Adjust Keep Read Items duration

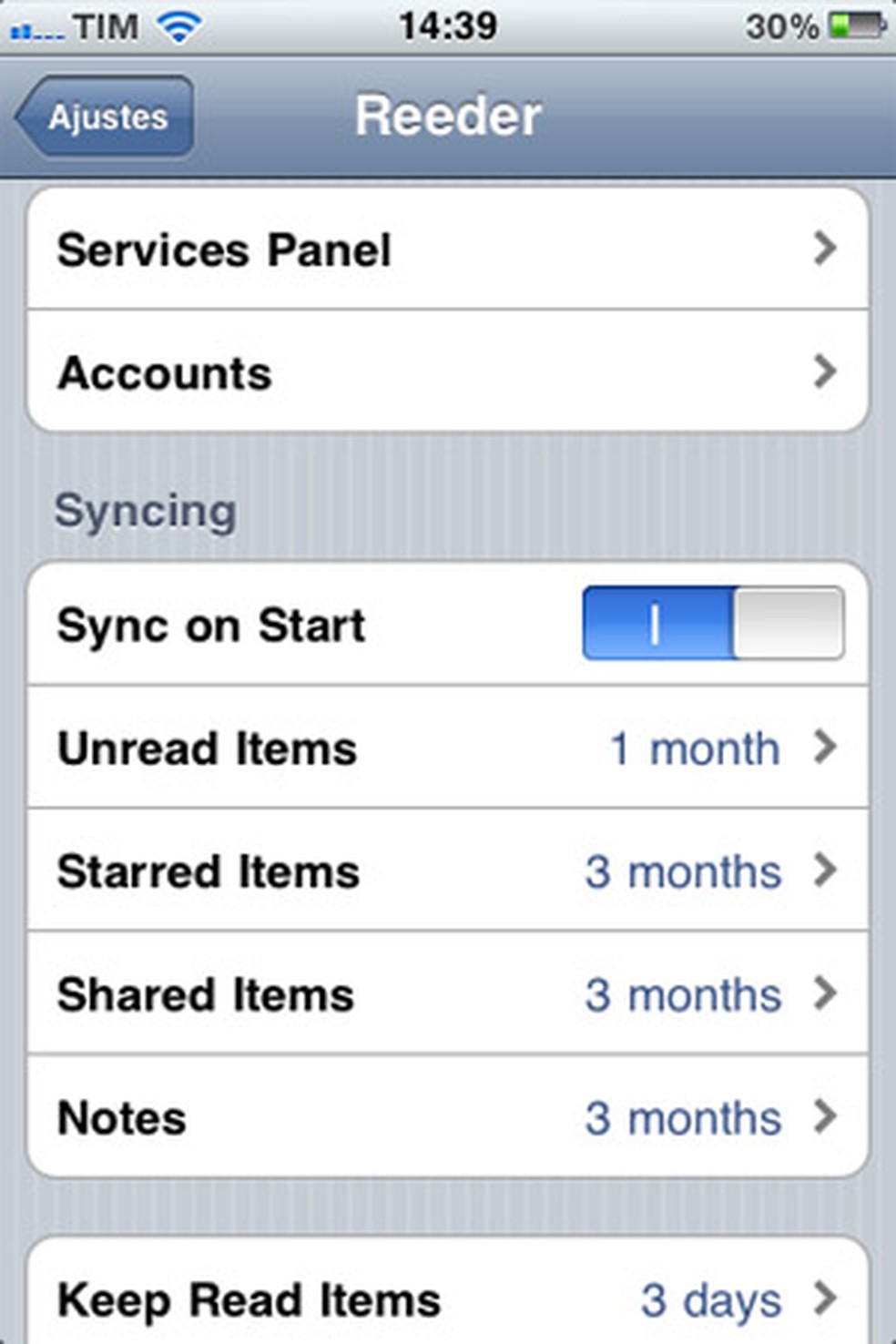pos(448,1298)
